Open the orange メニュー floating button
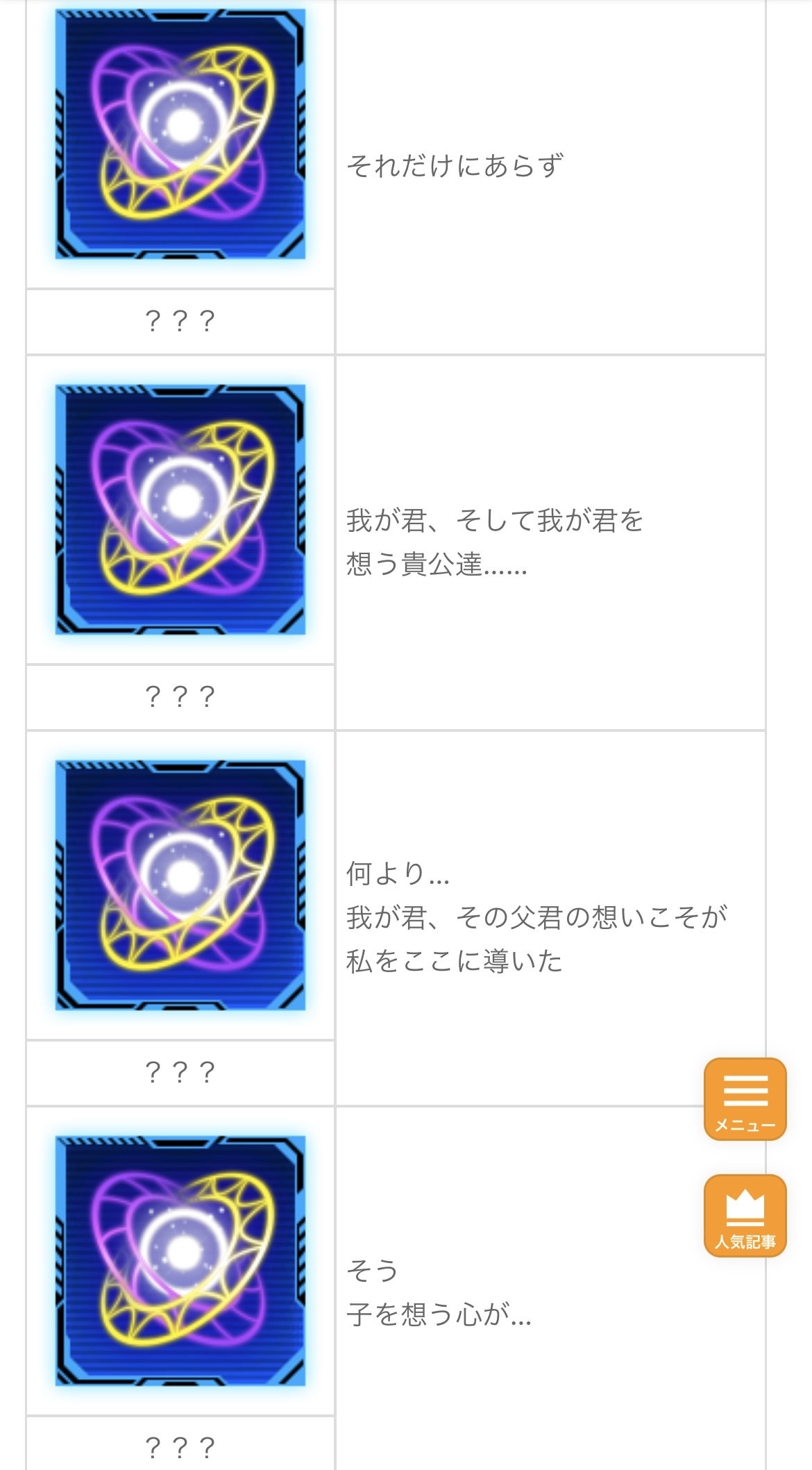The image size is (812, 1470). point(745,1099)
